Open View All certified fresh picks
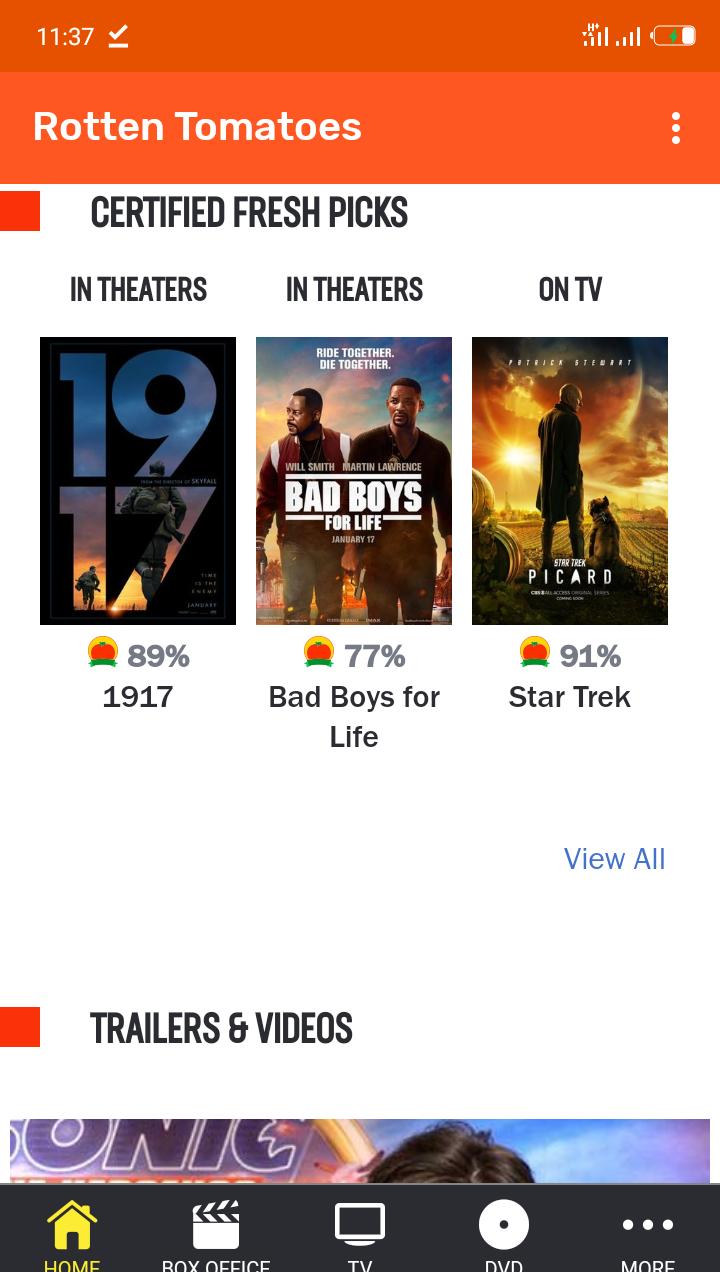This screenshot has width=720, height=1272. coord(614,858)
